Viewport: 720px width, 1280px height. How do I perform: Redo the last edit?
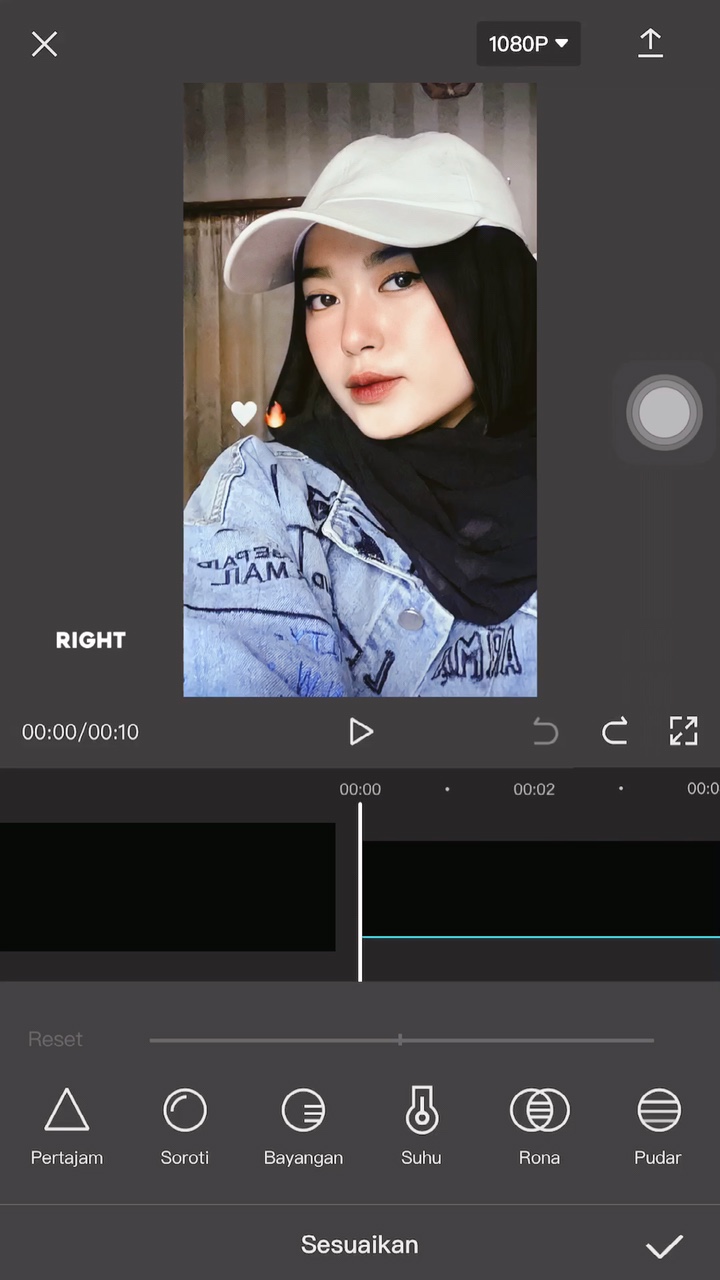[x=614, y=732]
